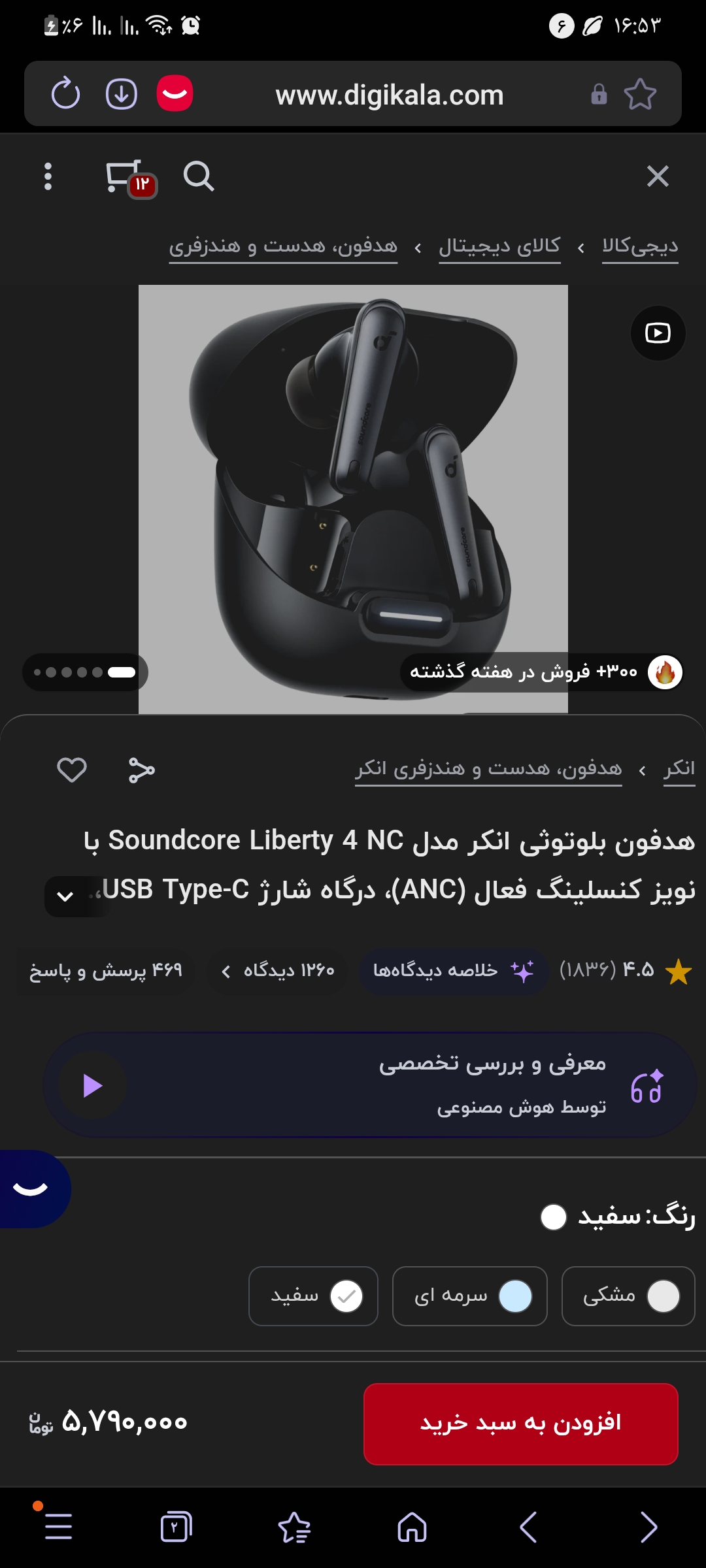This screenshot has height=1568, width=706.
Task: Play the product video
Action: (658, 333)
